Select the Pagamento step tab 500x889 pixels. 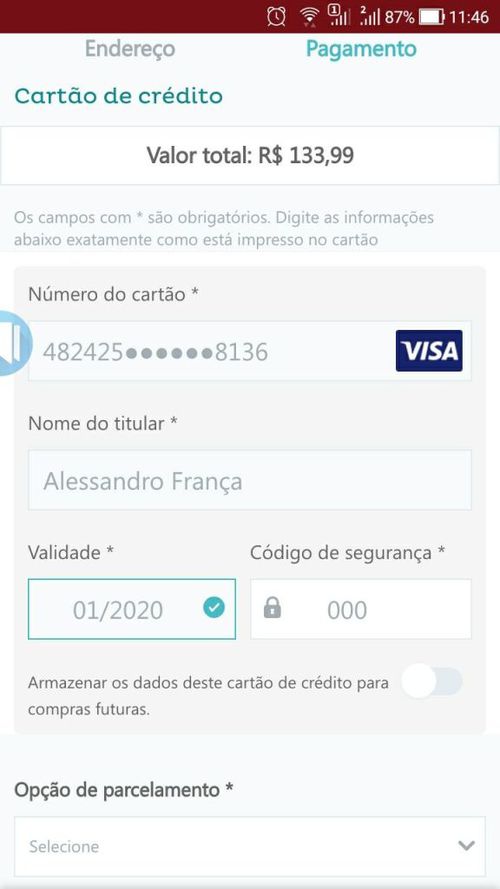tap(361, 49)
